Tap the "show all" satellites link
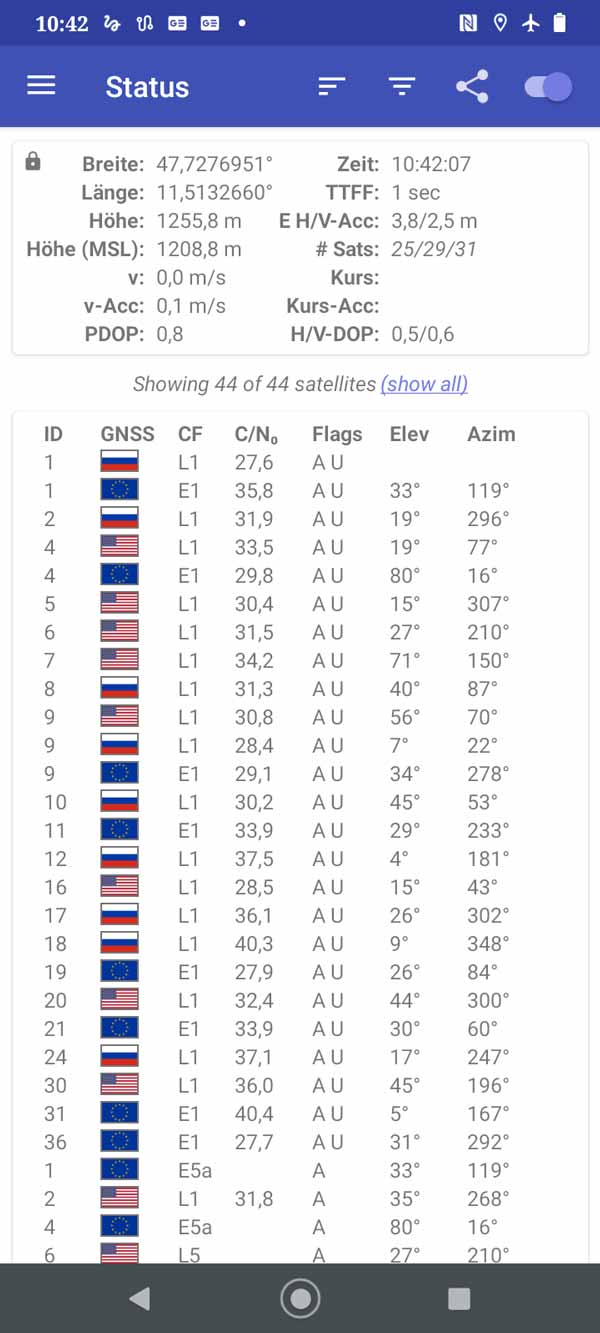Screen dimensions: 600x1333 [424, 384]
